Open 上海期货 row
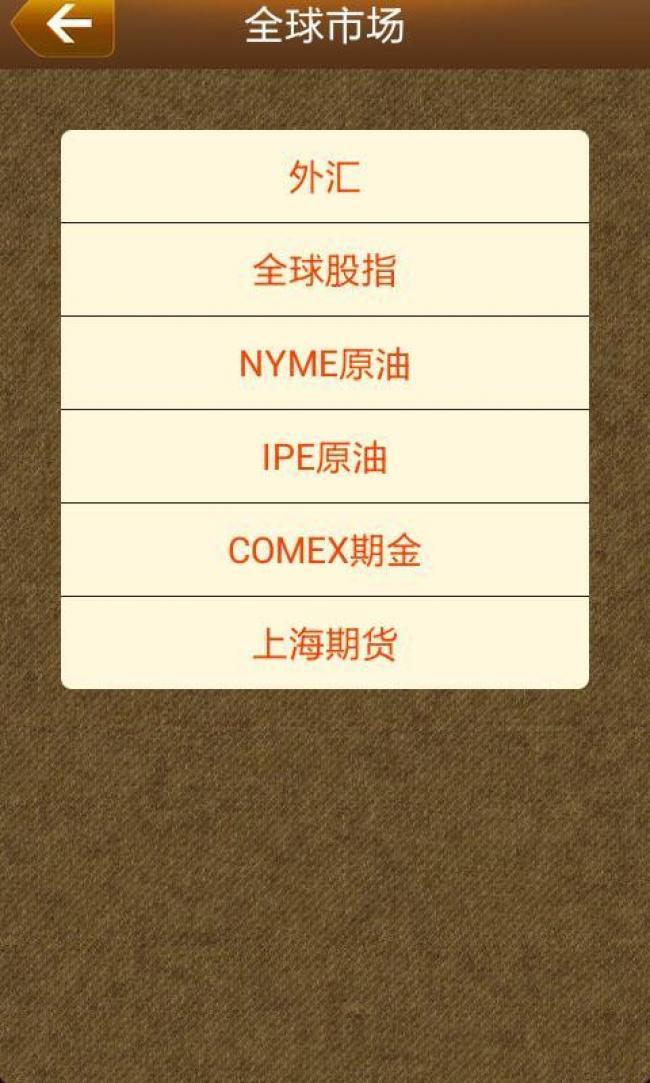650x1083 pixels. click(325, 643)
